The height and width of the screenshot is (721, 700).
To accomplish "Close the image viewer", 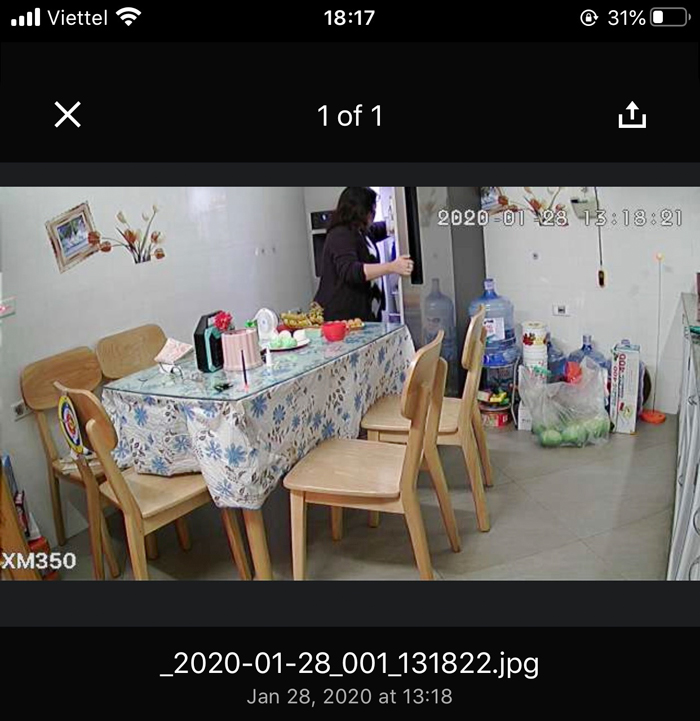I will (x=67, y=115).
